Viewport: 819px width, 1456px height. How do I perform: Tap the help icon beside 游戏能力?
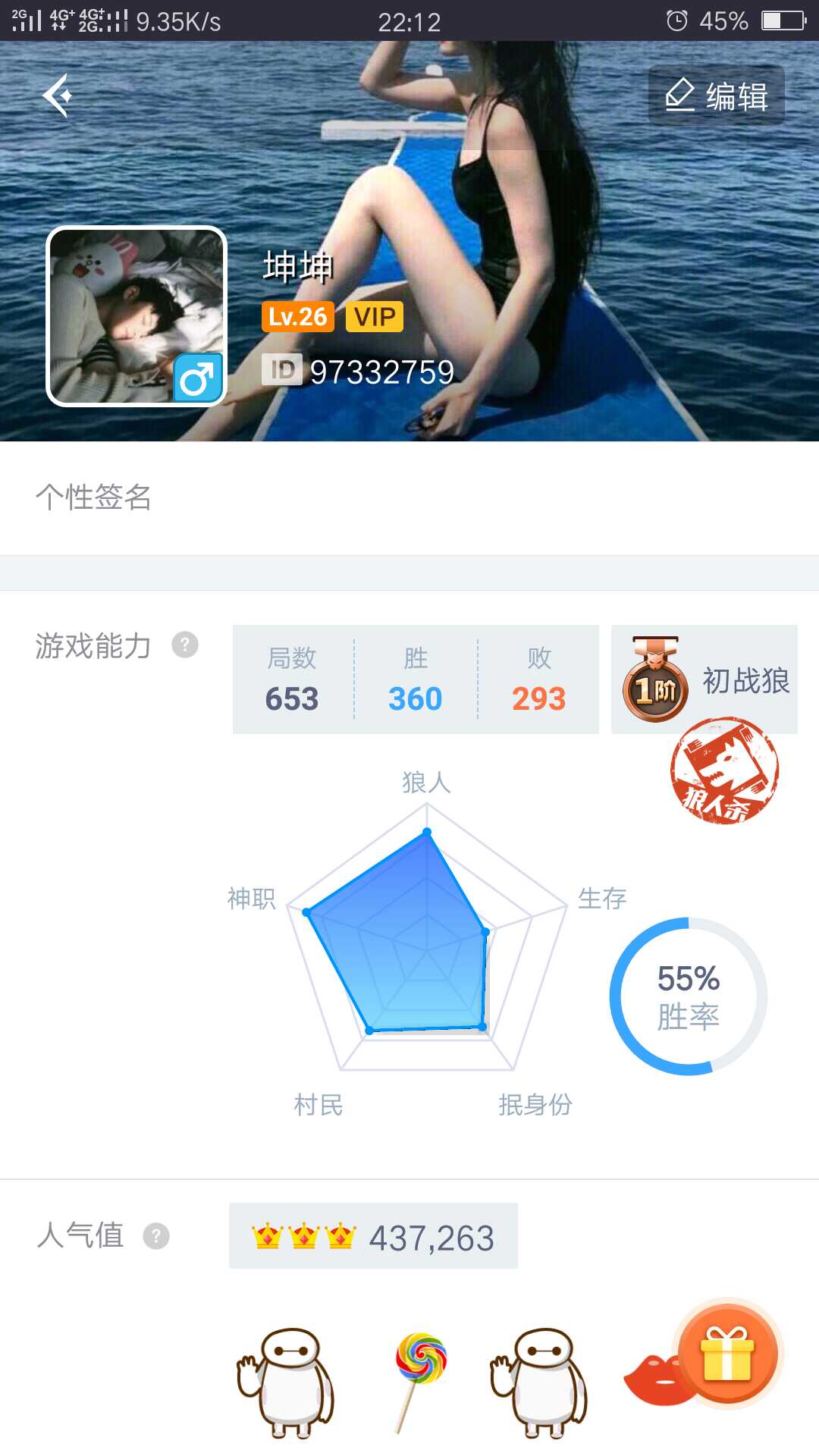(x=185, y=645)
